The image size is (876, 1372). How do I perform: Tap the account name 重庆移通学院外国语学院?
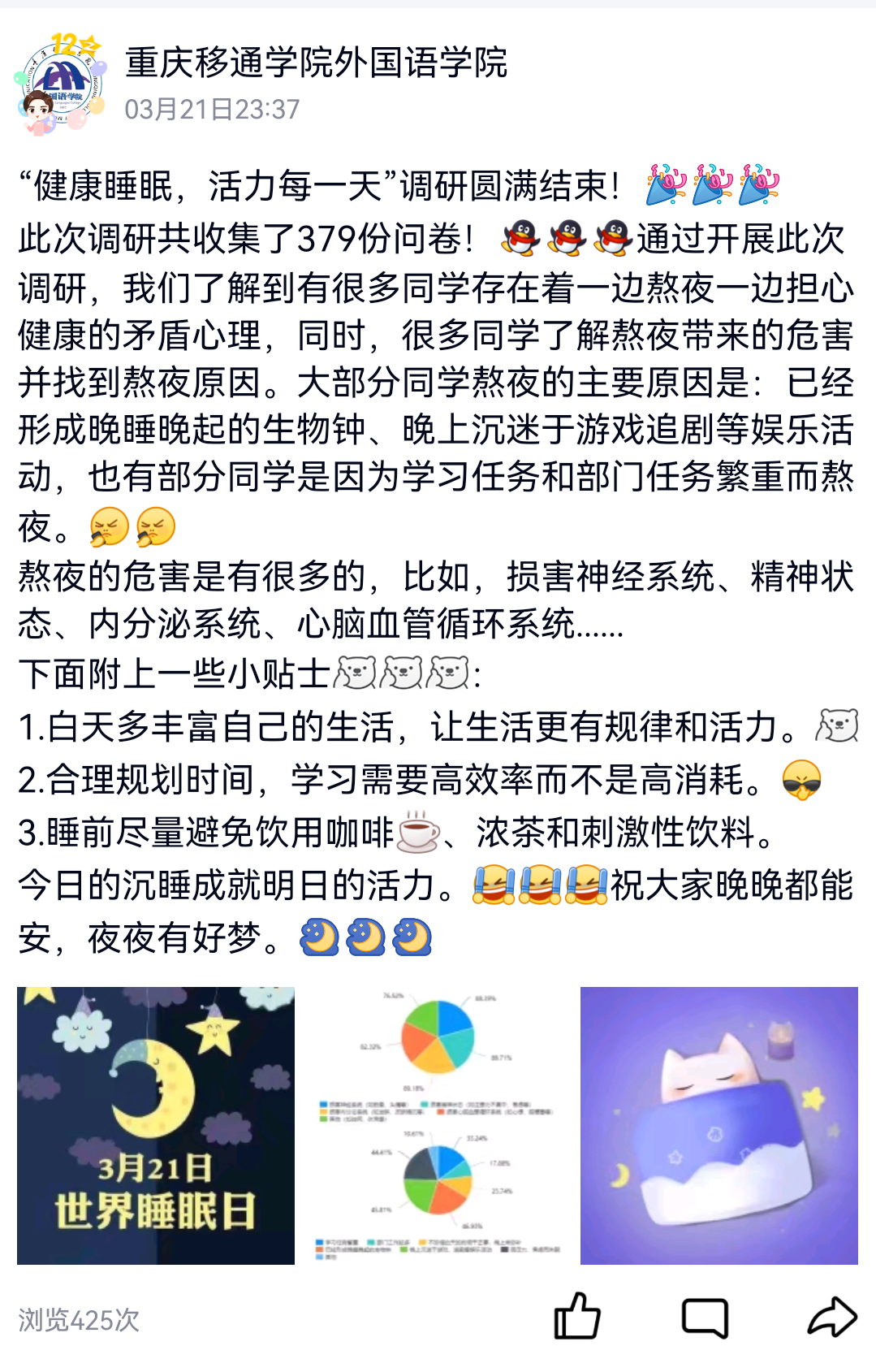click(x=317, y=63)
